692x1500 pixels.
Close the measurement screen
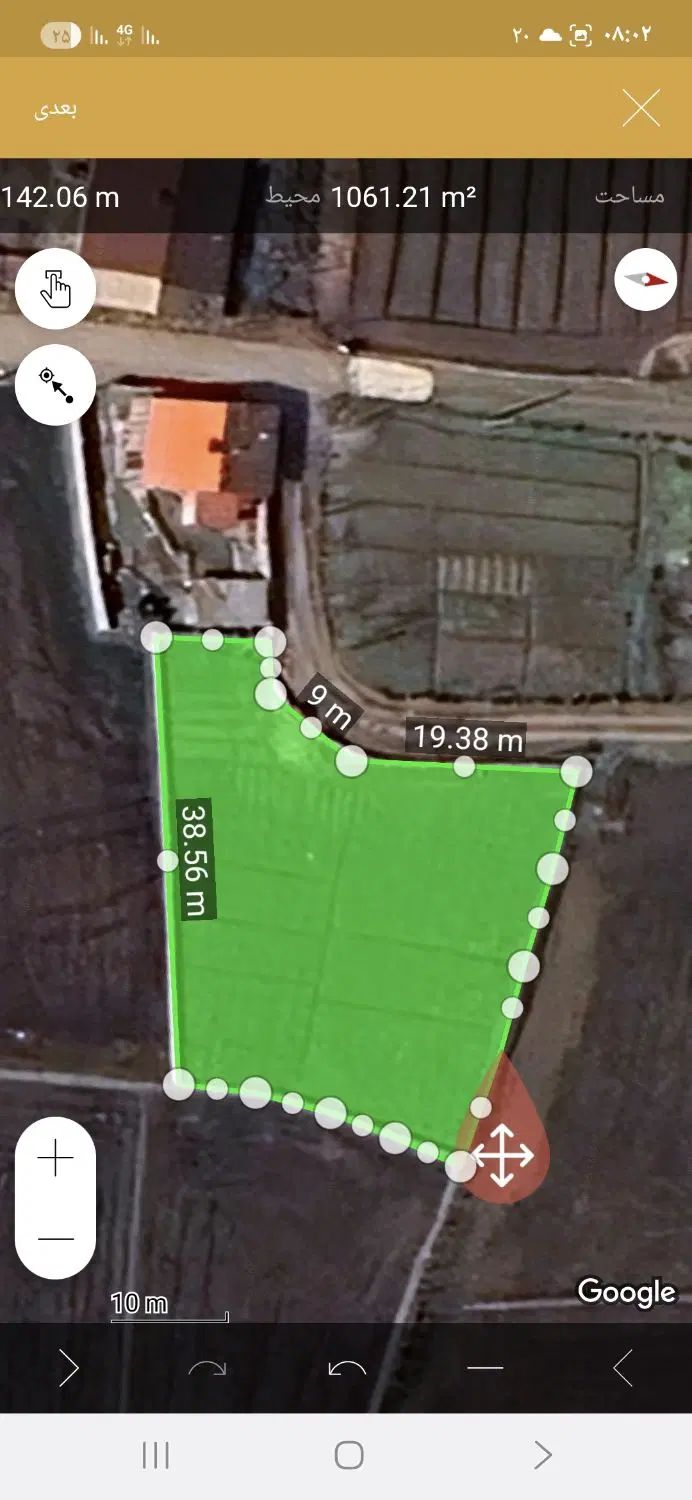(x=641, y=108)
